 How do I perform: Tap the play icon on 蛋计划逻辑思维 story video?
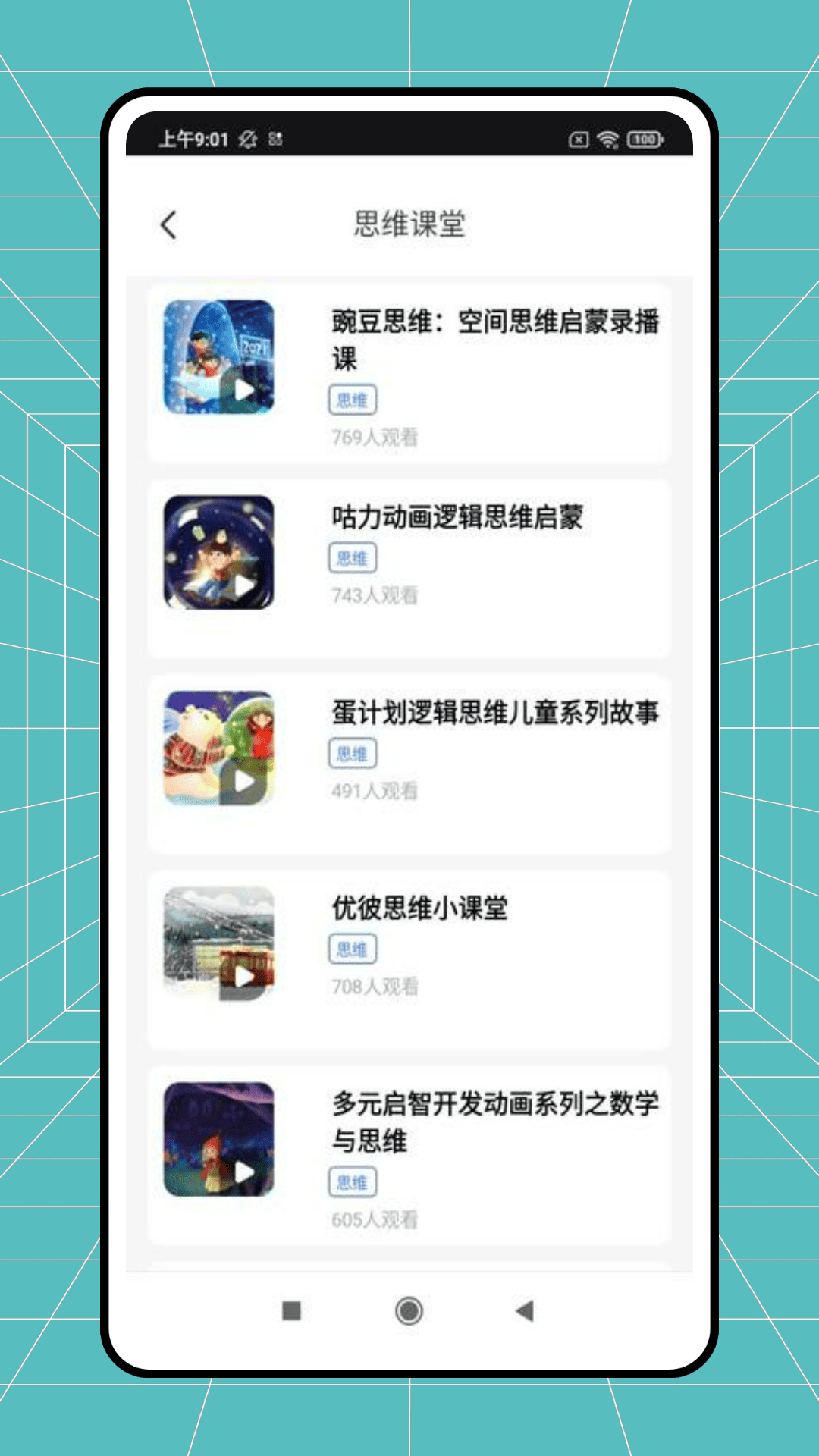click(244, 783)
